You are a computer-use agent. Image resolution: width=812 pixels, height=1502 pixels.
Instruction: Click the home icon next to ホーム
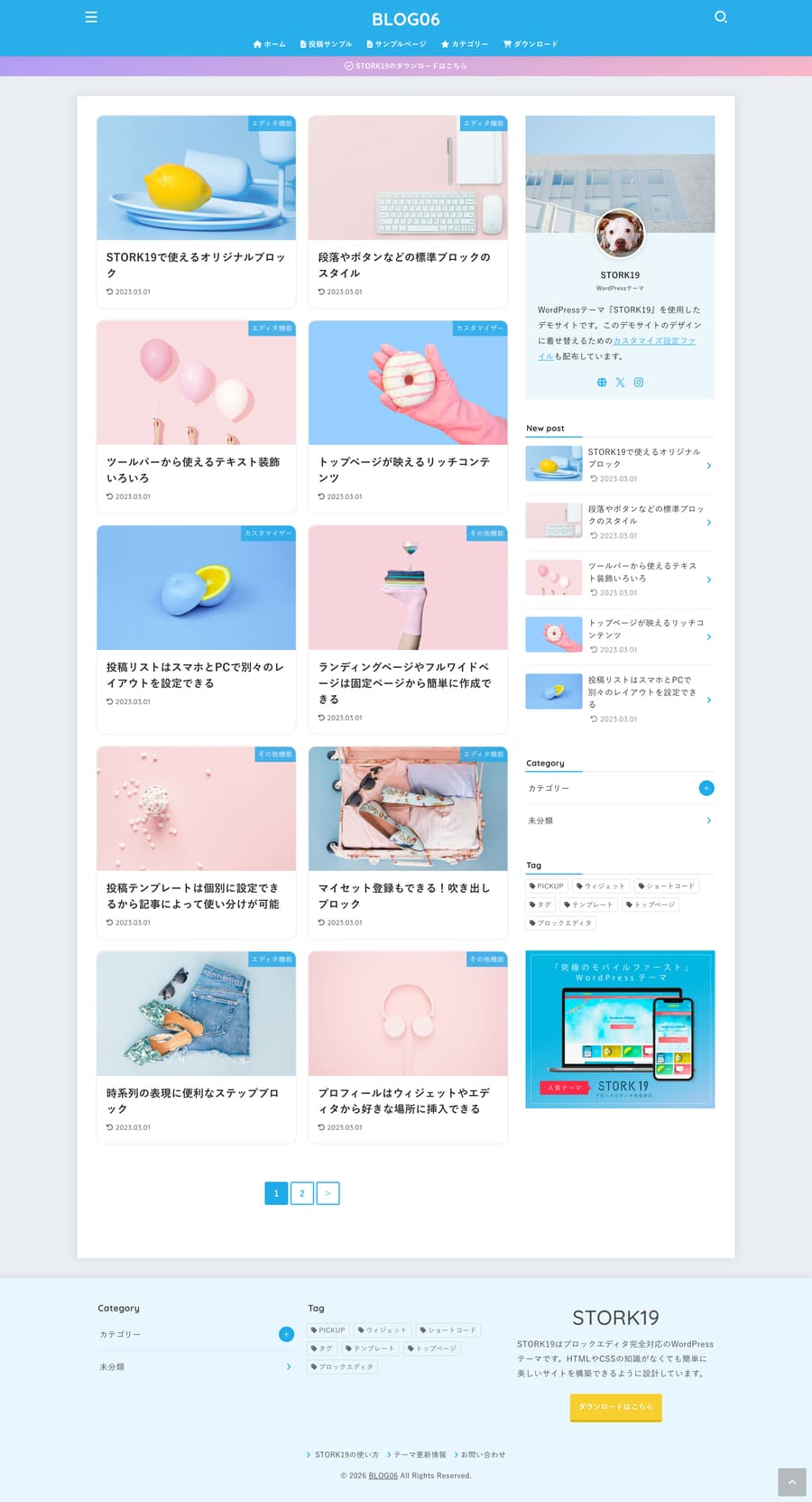click(x=257, y=43)
